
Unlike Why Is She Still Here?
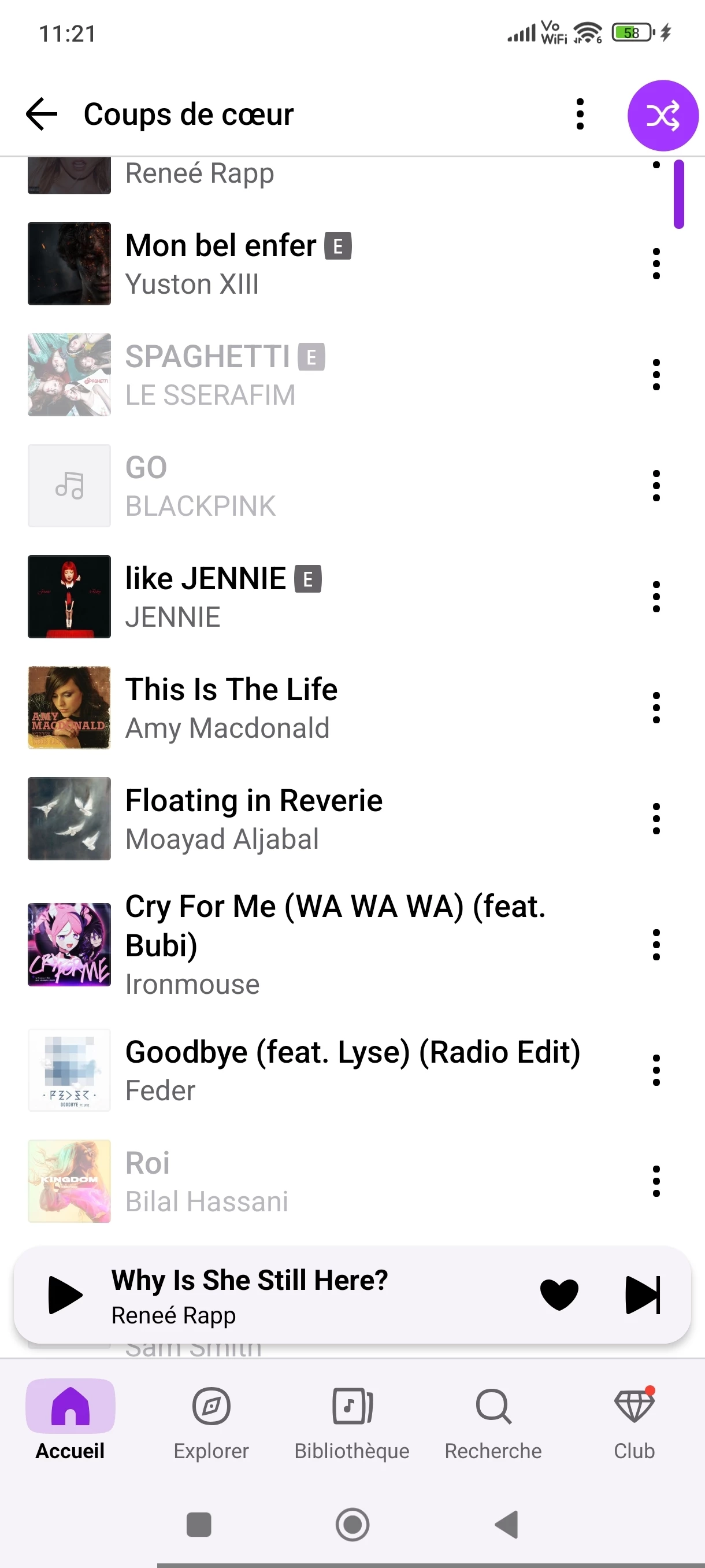(558, 1295)
